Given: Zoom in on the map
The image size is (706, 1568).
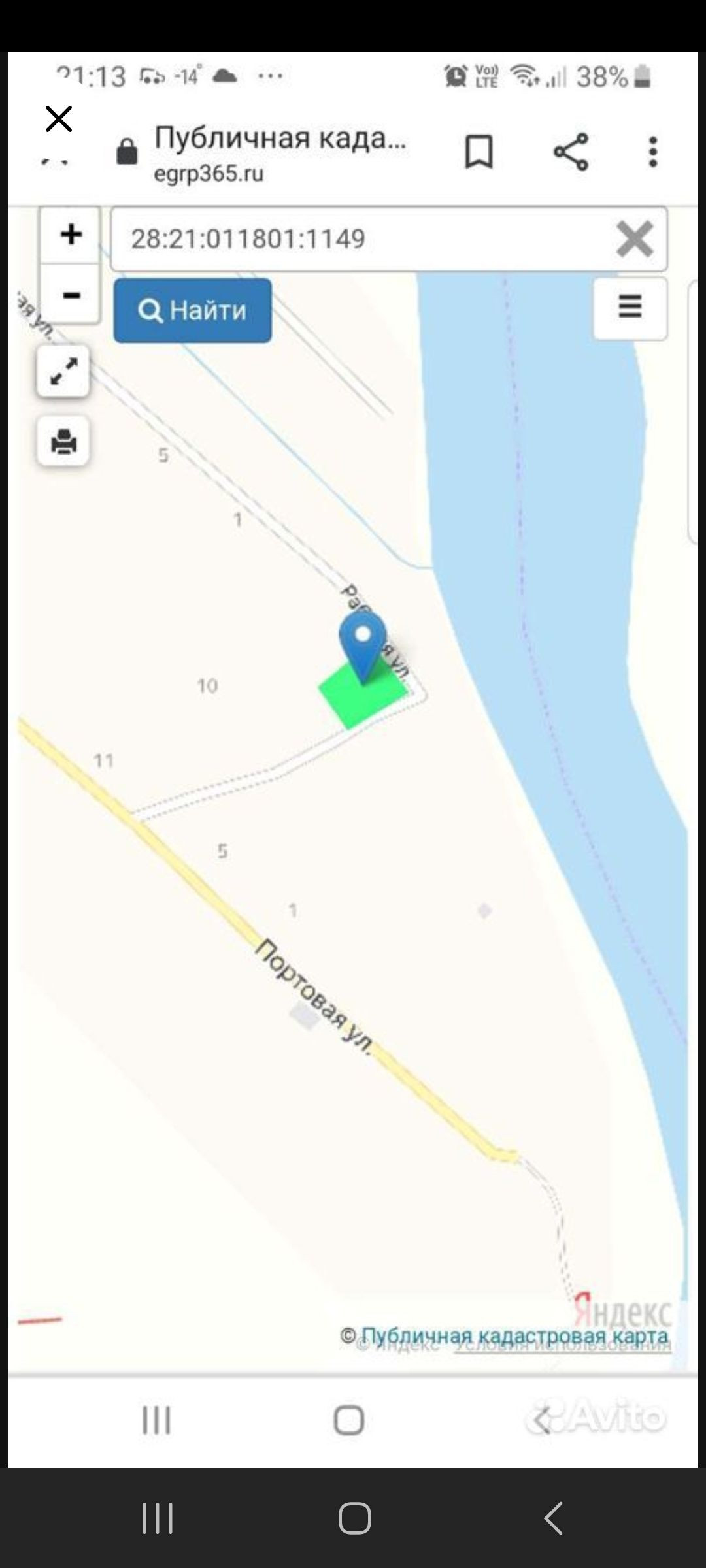Looking at the screenshot, I should point(71,235).
